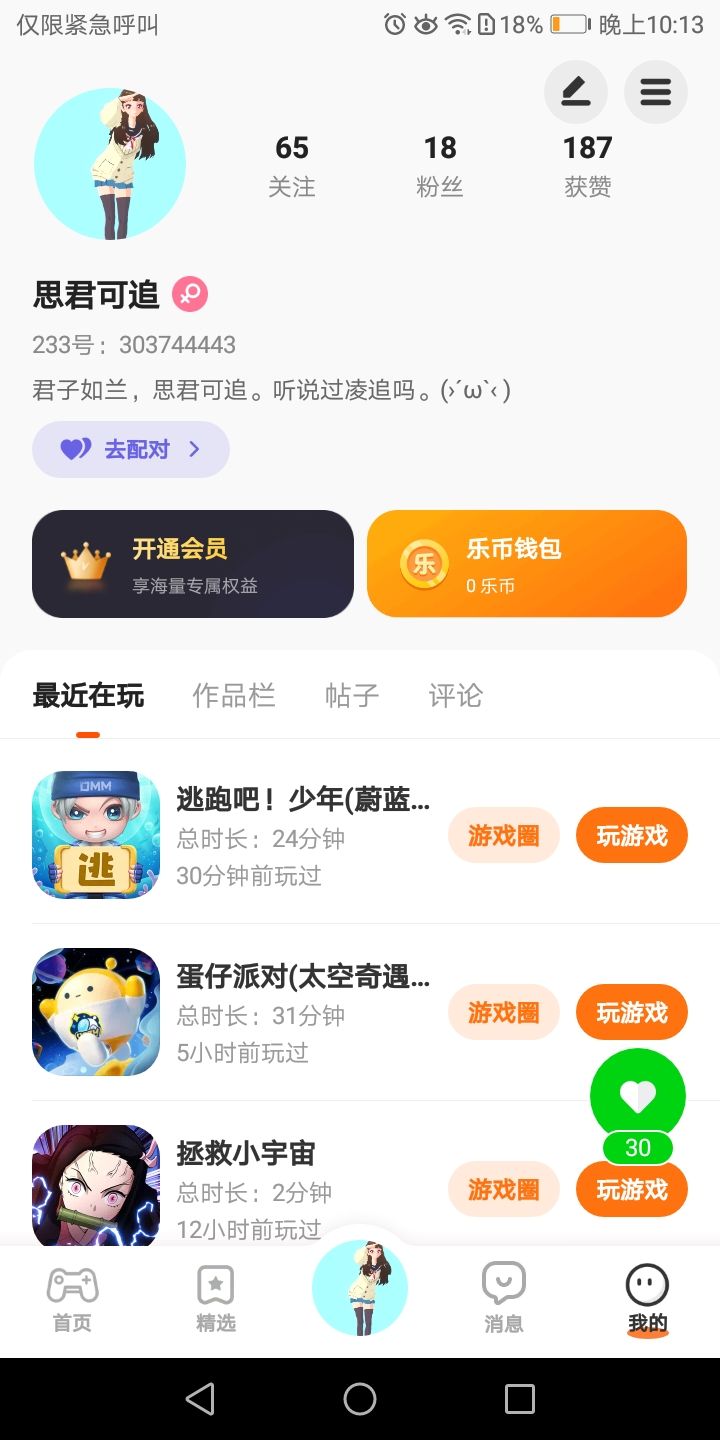The width and height of the screenshot is (720, 1440).
Task: Open 游戏圈 for 拯救小宇宙
Action: [503, 1189]
